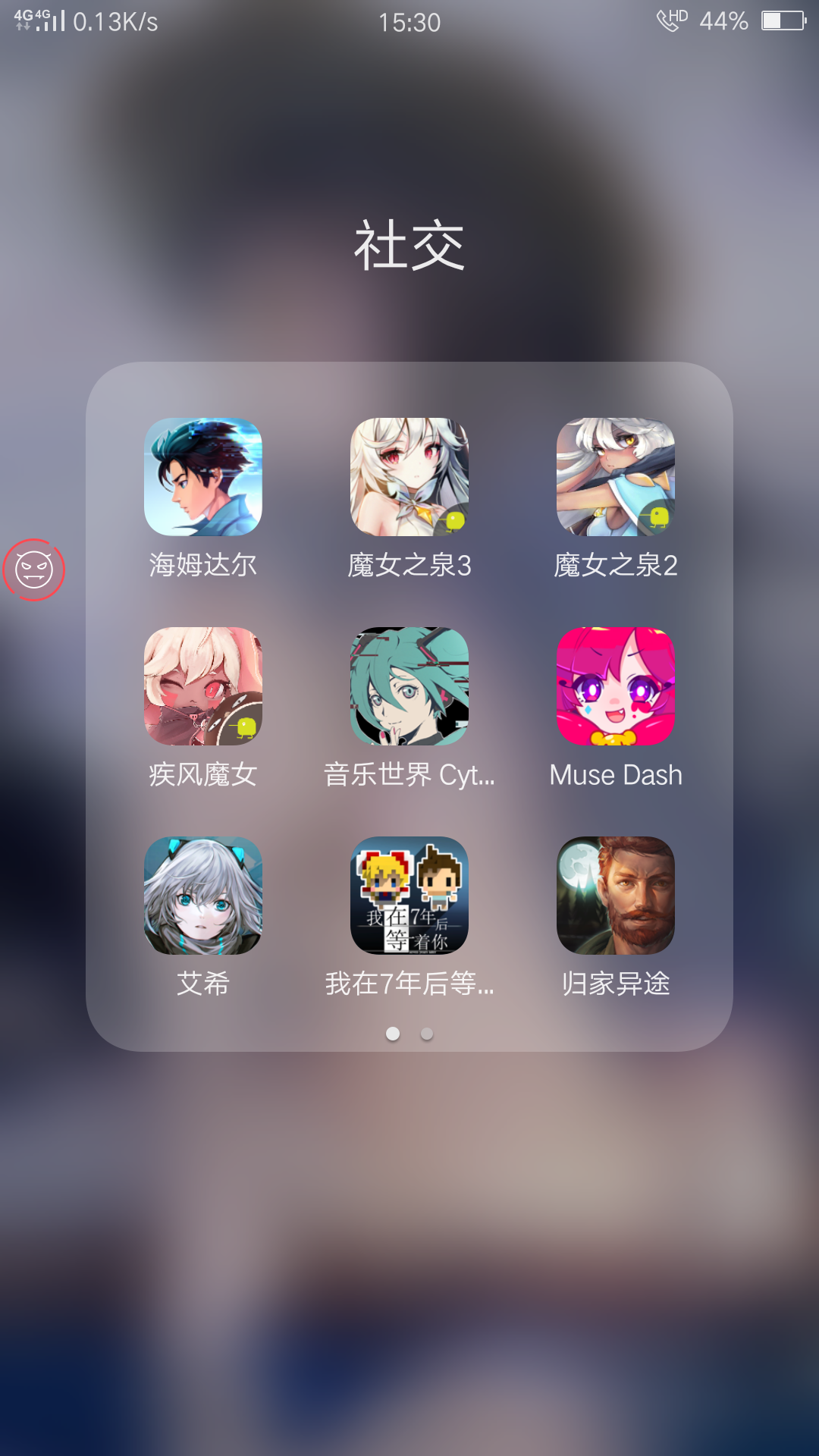Launch the 艾希 game
Image resolution: width=819 pixels, height=1456 pixels.
202,896
